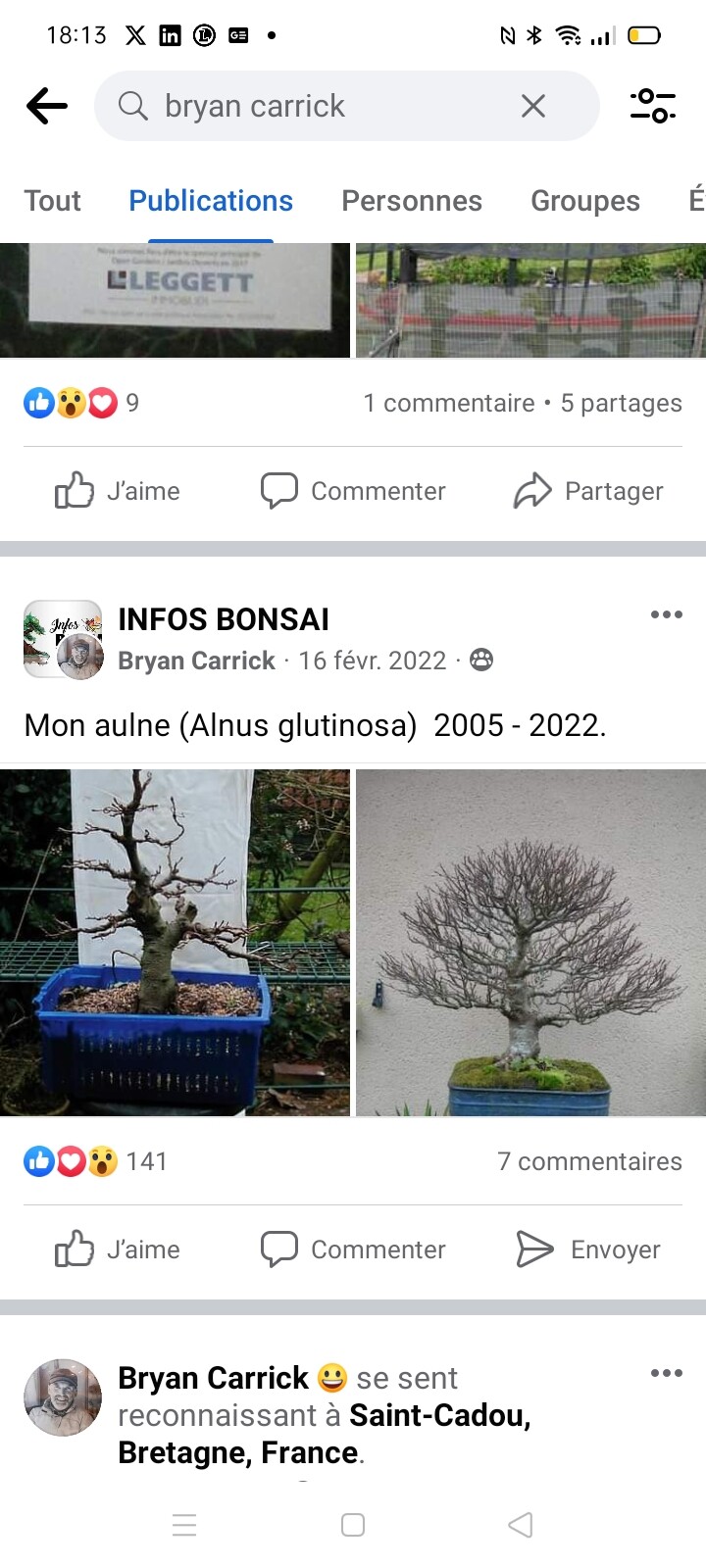View the 7 commentaires on alder post
This screenshot has width=706, height=1568.
coord(589,1161)
